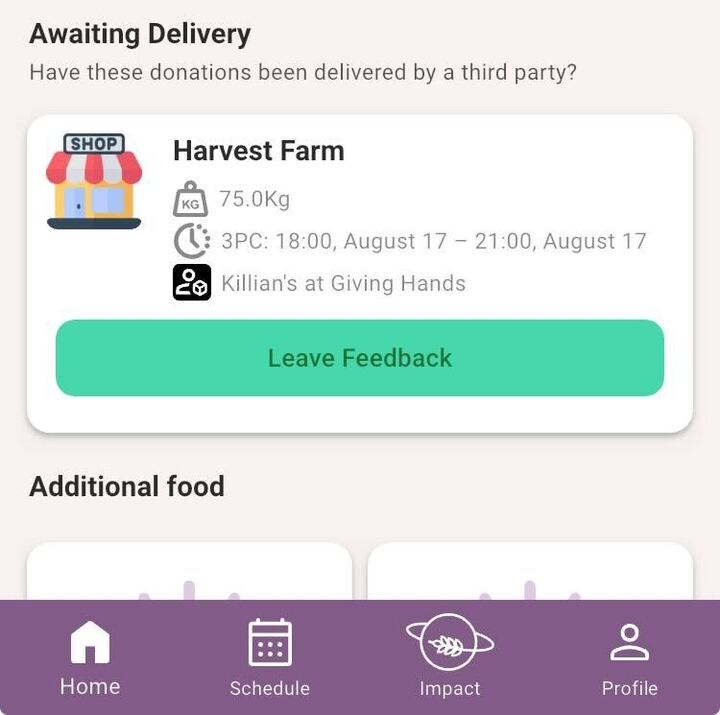Leave feedback for Harvest Farm donation

pyautogui.click(x=359, y=358)
